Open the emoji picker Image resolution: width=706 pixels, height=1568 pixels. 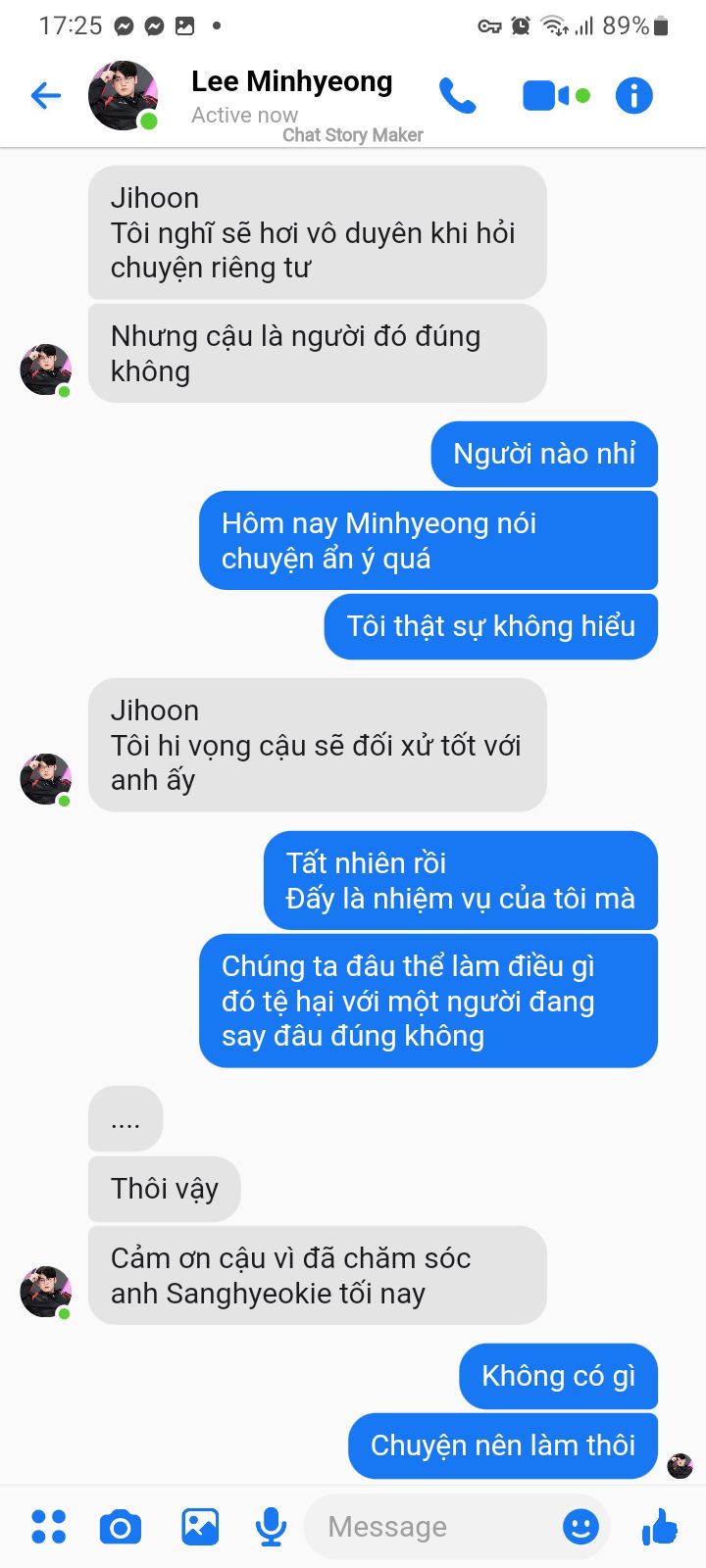pos(580,1527)
